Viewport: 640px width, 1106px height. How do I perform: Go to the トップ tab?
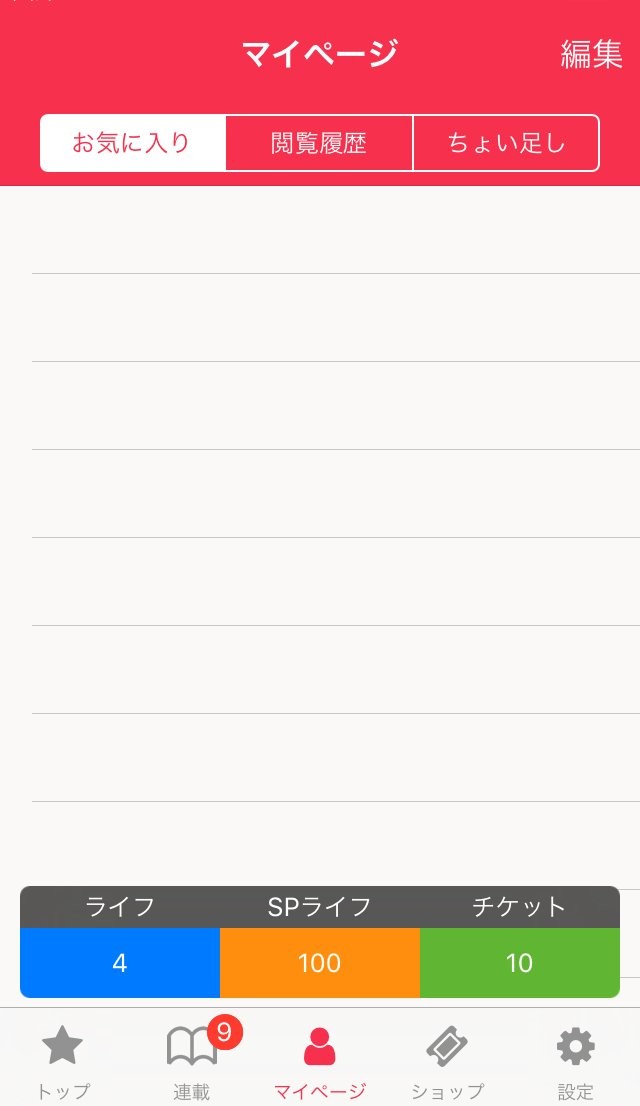point(63,1060)
